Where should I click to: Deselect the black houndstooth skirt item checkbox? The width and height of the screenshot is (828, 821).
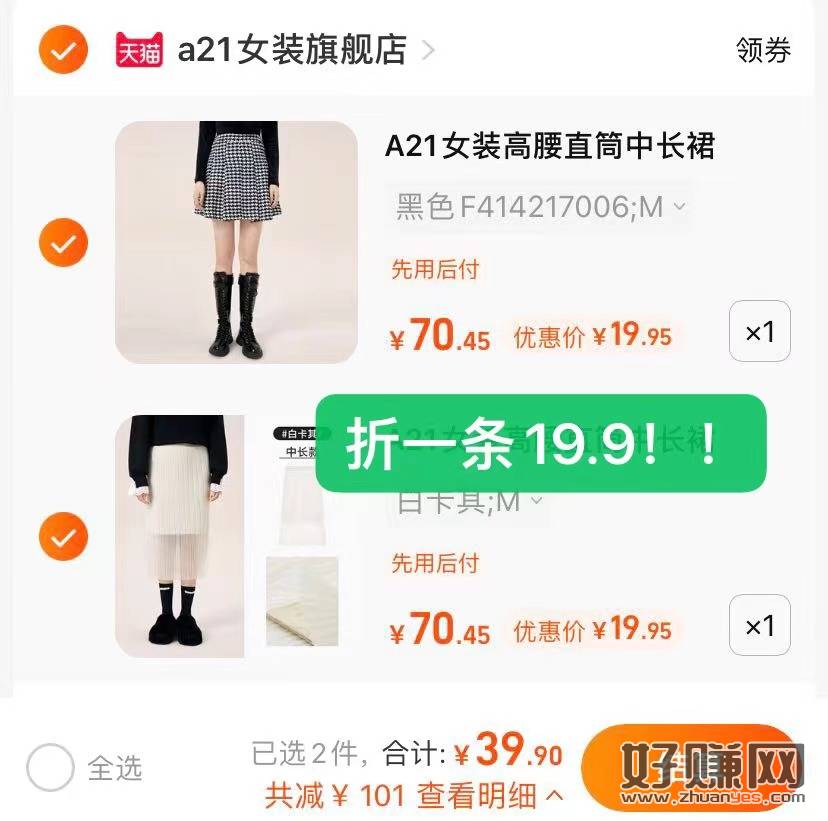tap(63, 243)
